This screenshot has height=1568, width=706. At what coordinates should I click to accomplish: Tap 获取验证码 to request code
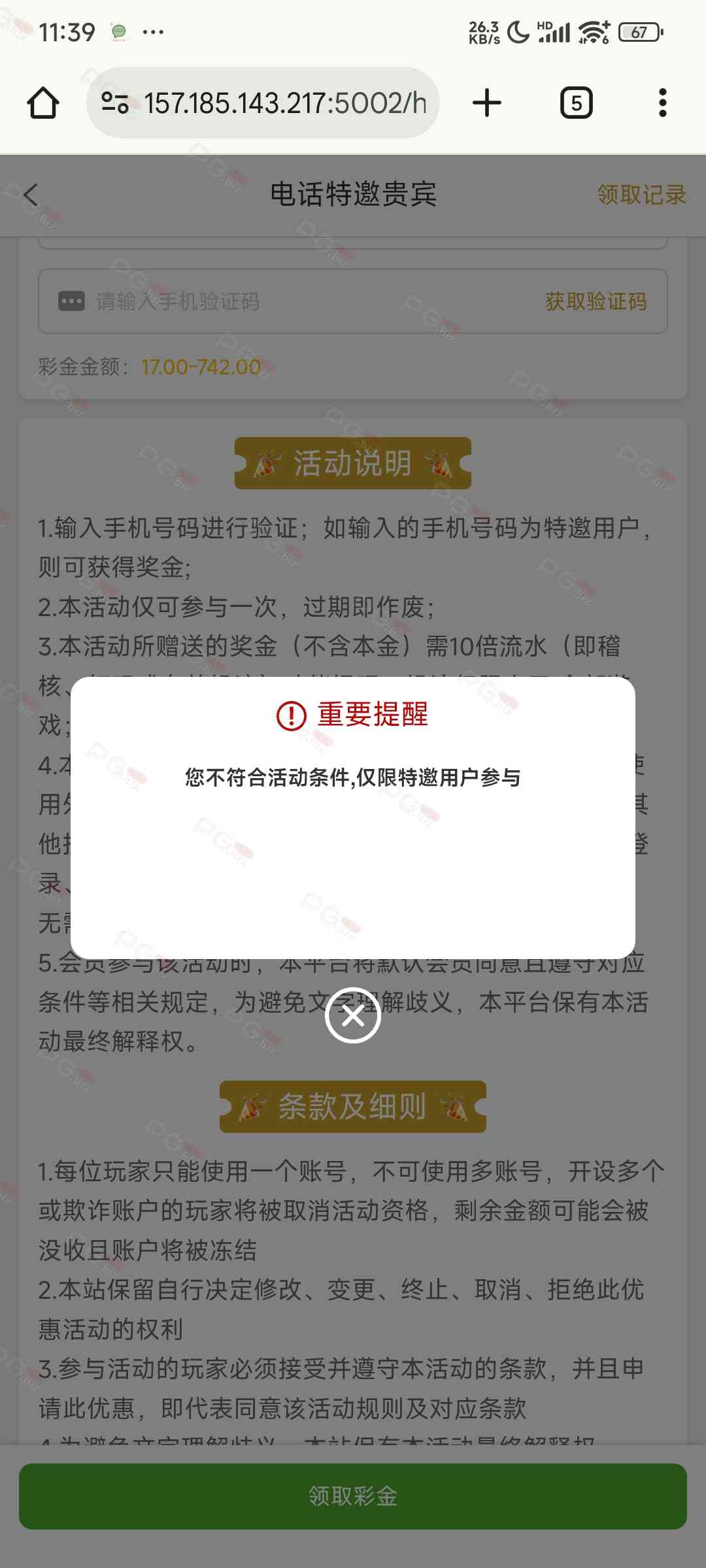(596, 301)
